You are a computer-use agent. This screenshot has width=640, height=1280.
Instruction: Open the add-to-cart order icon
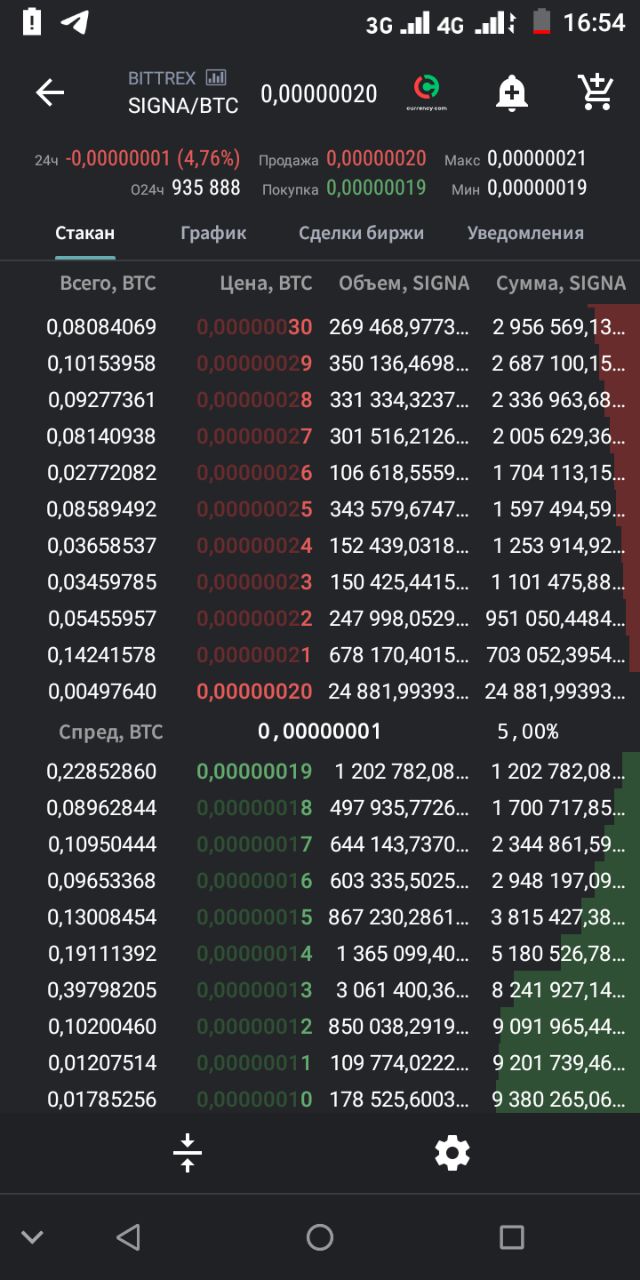tap(597, 92)
